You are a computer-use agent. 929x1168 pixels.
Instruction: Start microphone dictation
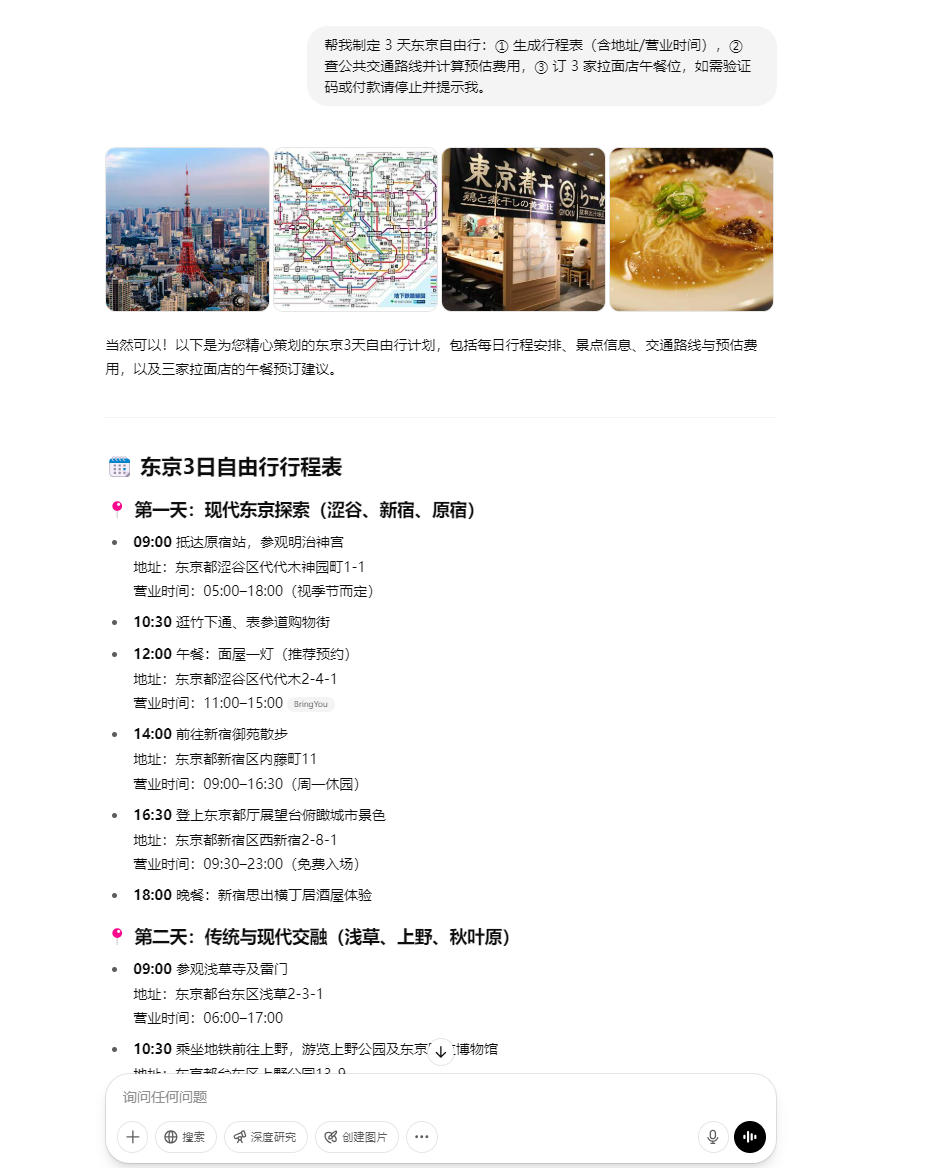[713, 1137]
